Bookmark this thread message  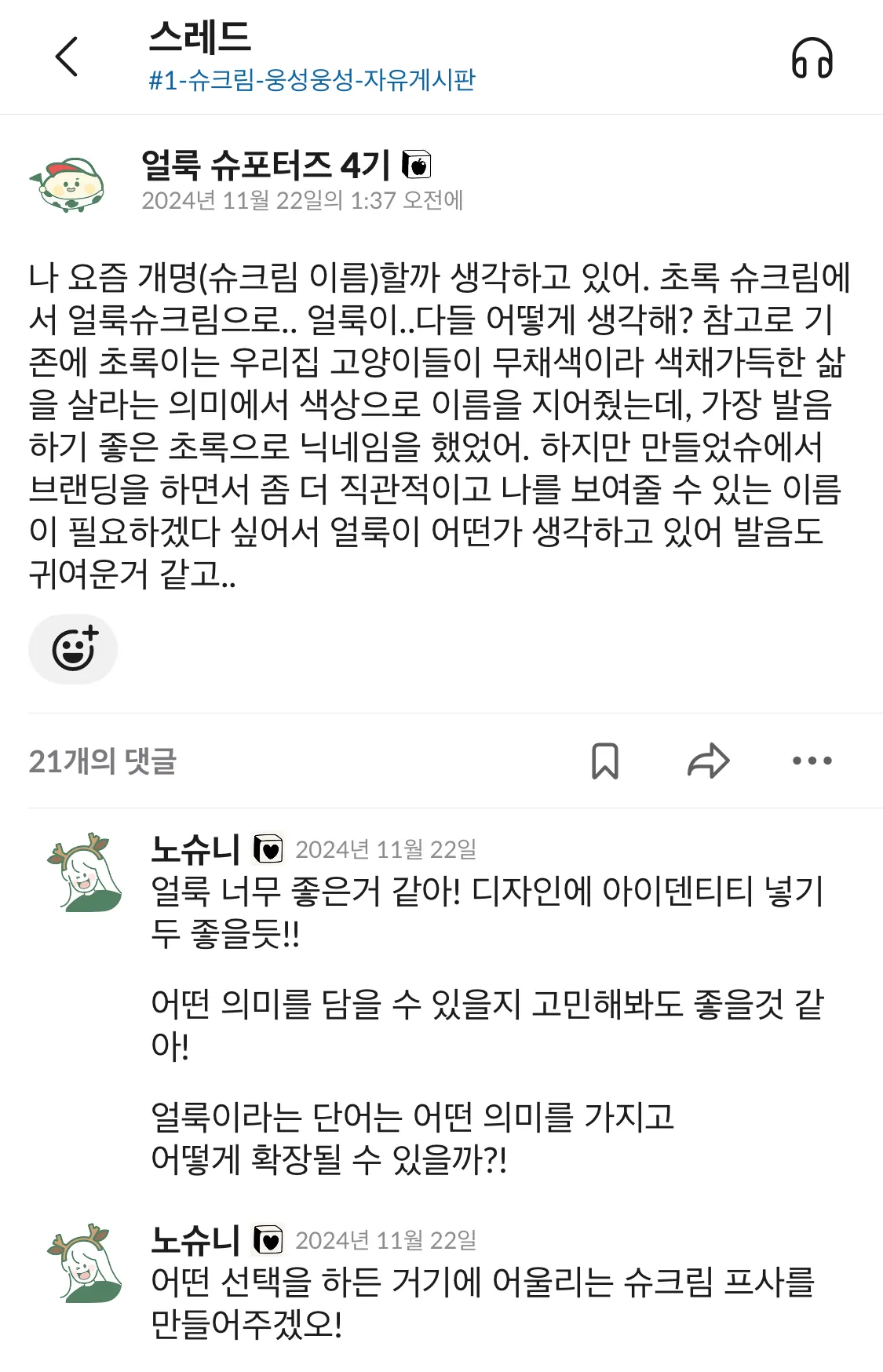coord(604,761)
